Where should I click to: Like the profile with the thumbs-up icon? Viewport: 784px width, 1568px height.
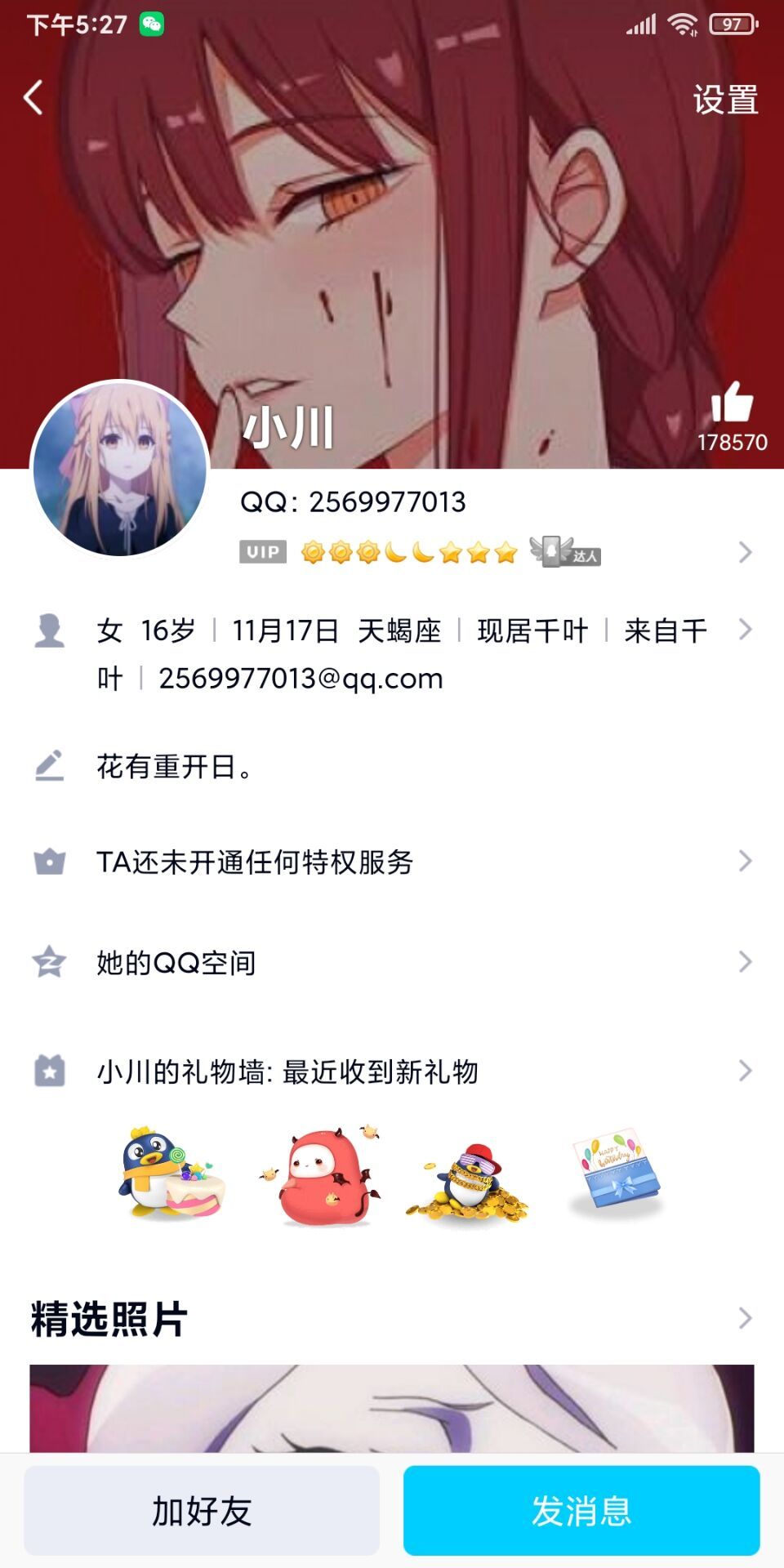(732, 402)
